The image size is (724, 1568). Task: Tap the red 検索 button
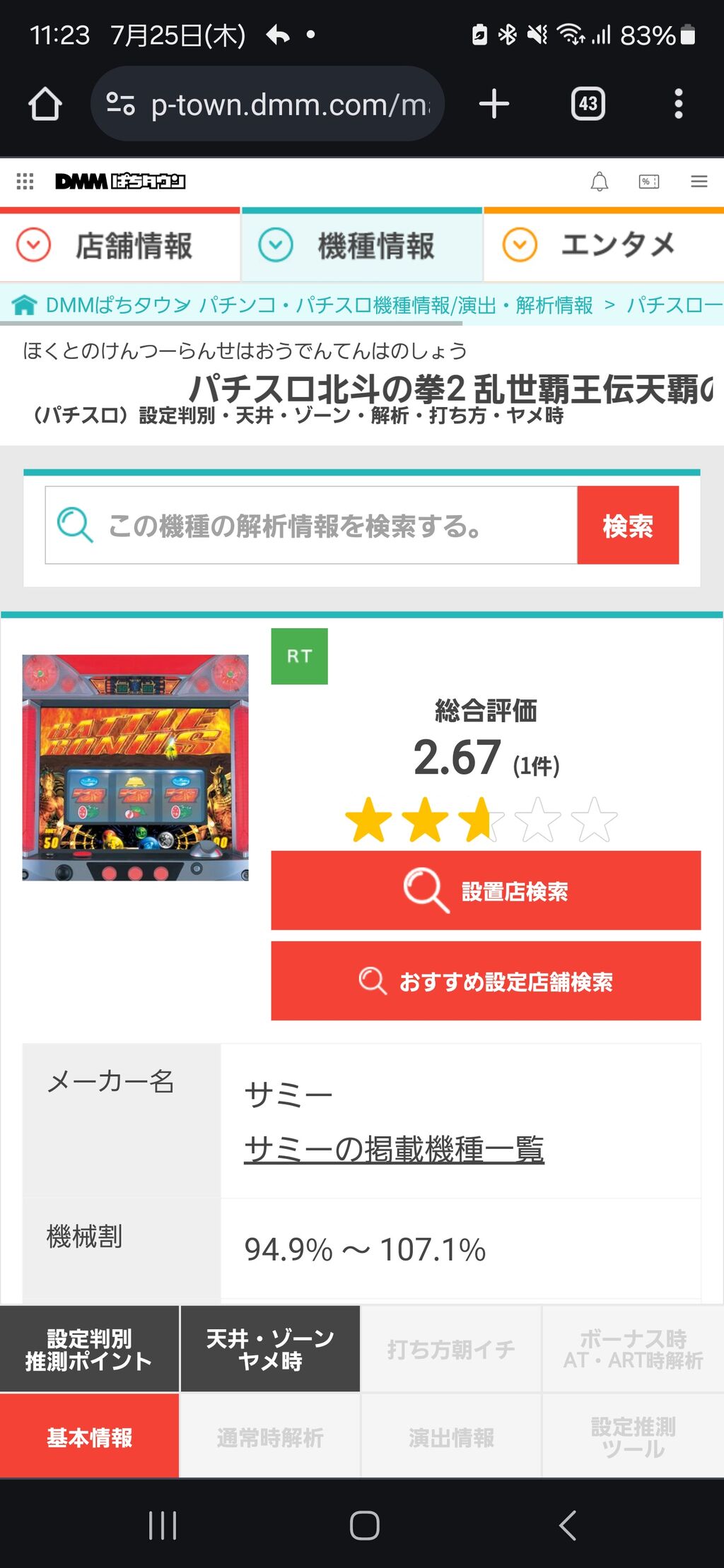pos(628,525)
